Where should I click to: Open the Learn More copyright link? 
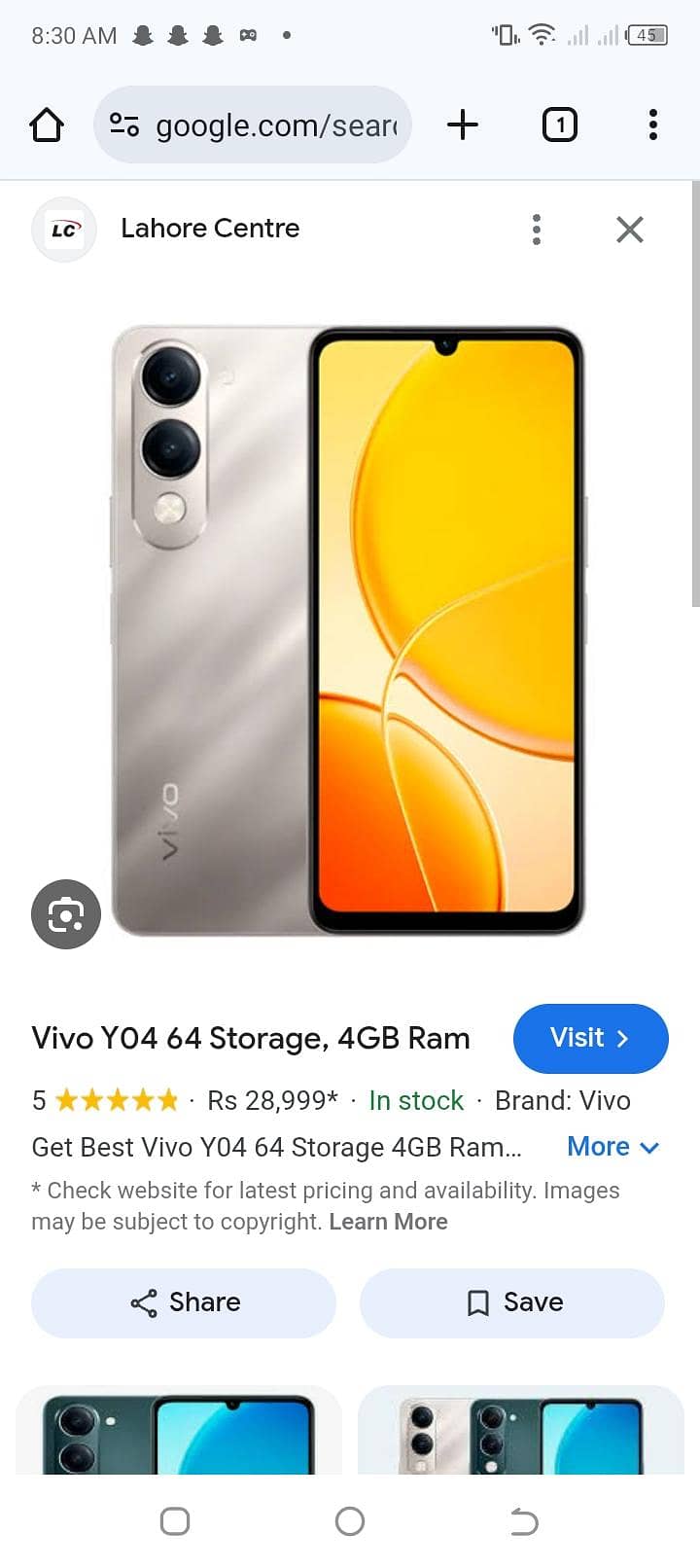(x=388, y=1222)
